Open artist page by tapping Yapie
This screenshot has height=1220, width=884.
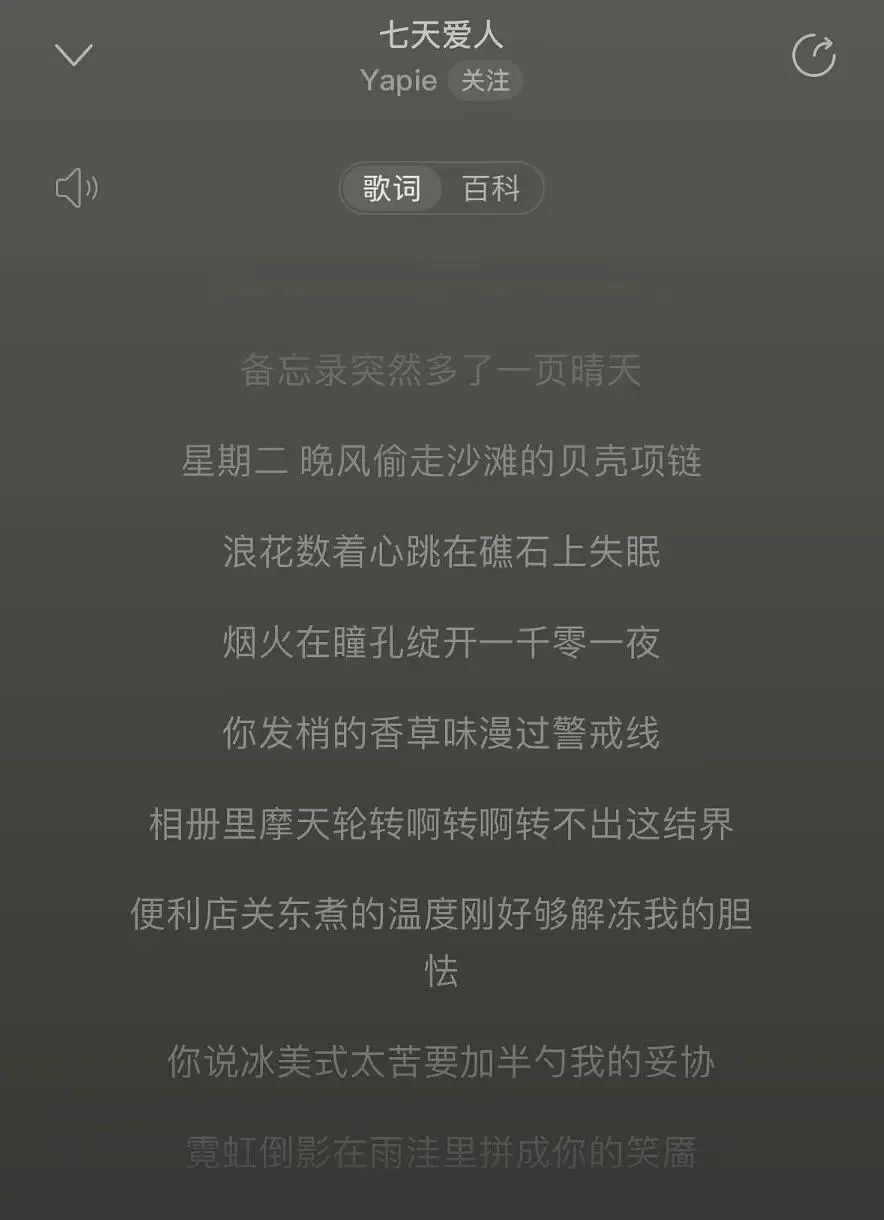(x=399, y=81)
